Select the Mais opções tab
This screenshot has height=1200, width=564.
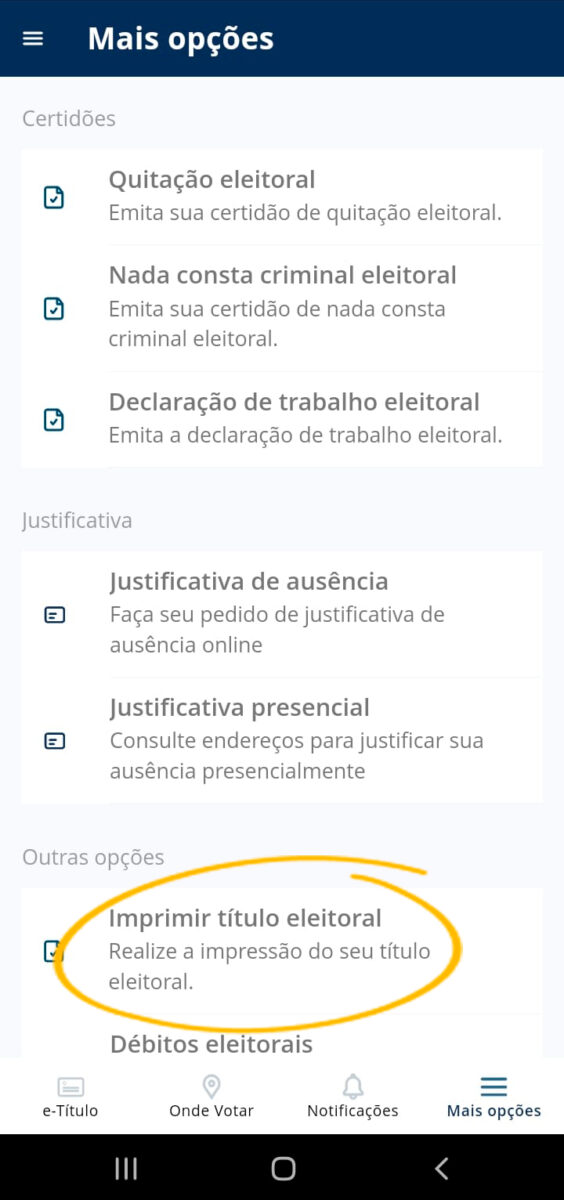[x=493, y=1096]
